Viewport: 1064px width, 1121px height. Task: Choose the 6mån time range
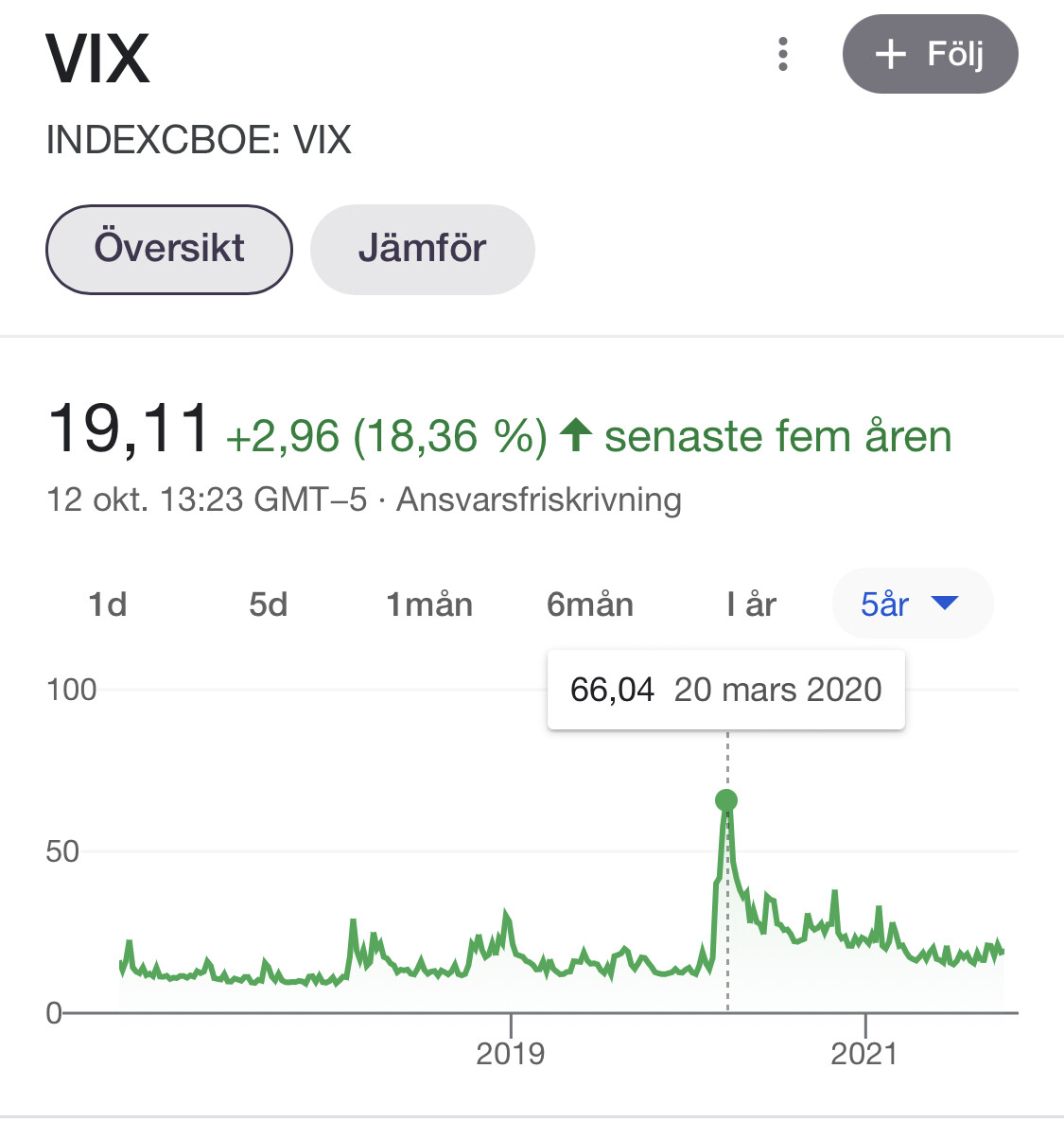590,604
